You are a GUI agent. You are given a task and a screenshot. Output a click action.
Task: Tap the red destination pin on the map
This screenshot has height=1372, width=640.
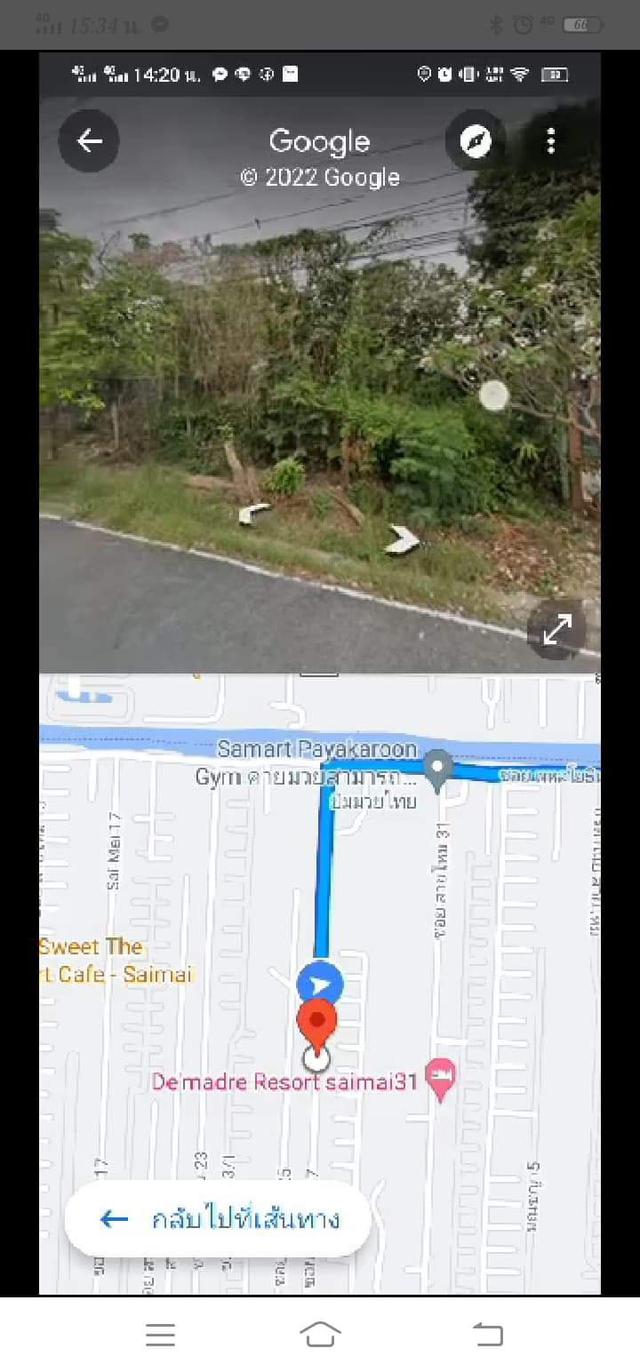point(317,1022)
